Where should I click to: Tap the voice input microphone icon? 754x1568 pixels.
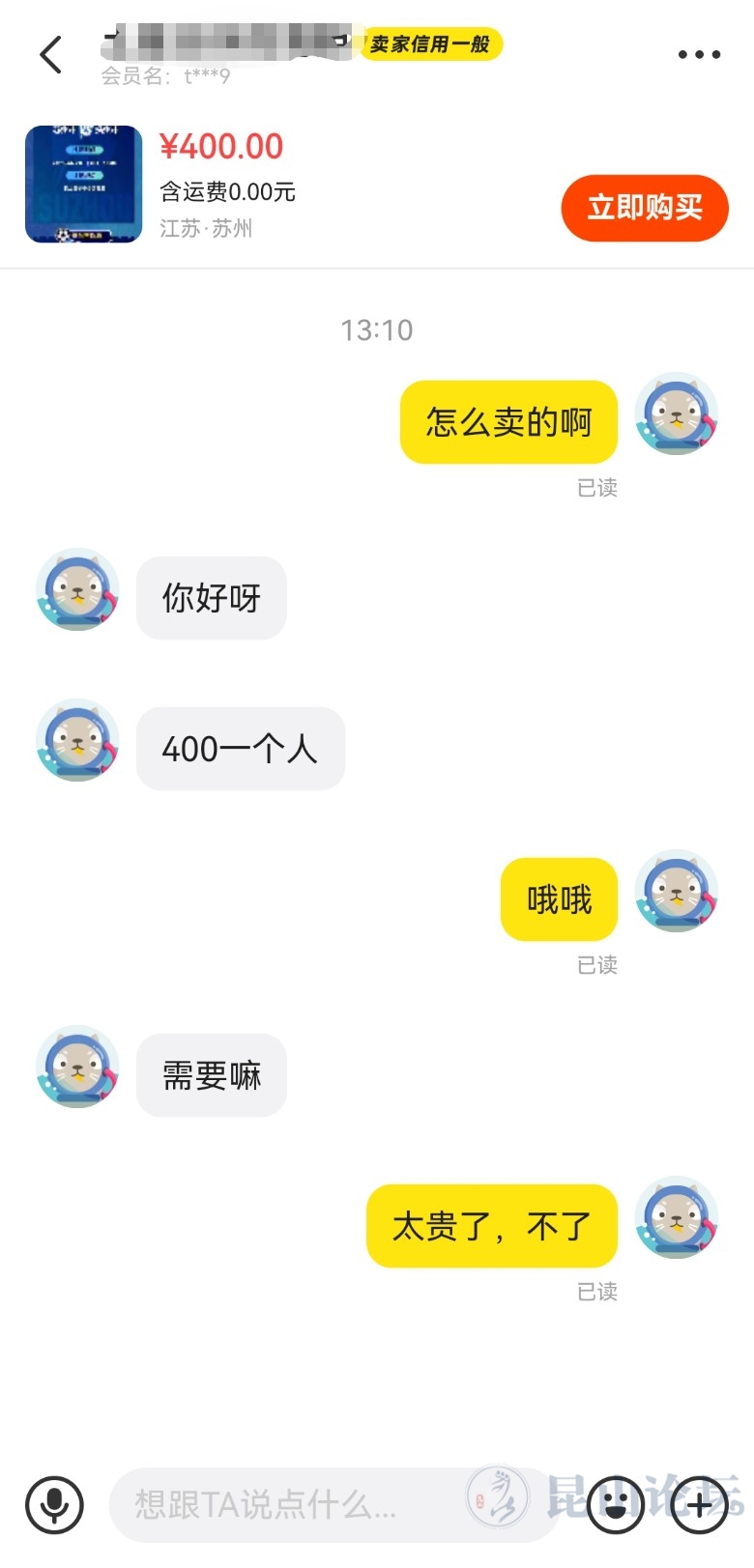point(55,1504)
